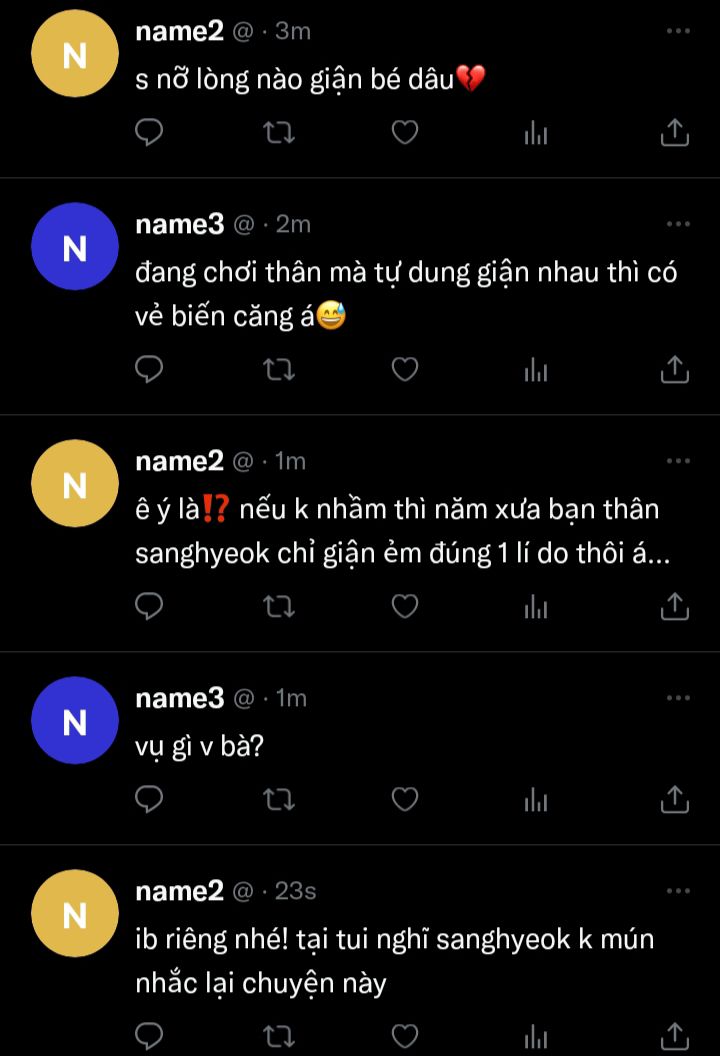Reply to the 'ê ý là' tweet

(x=149, y=606)
